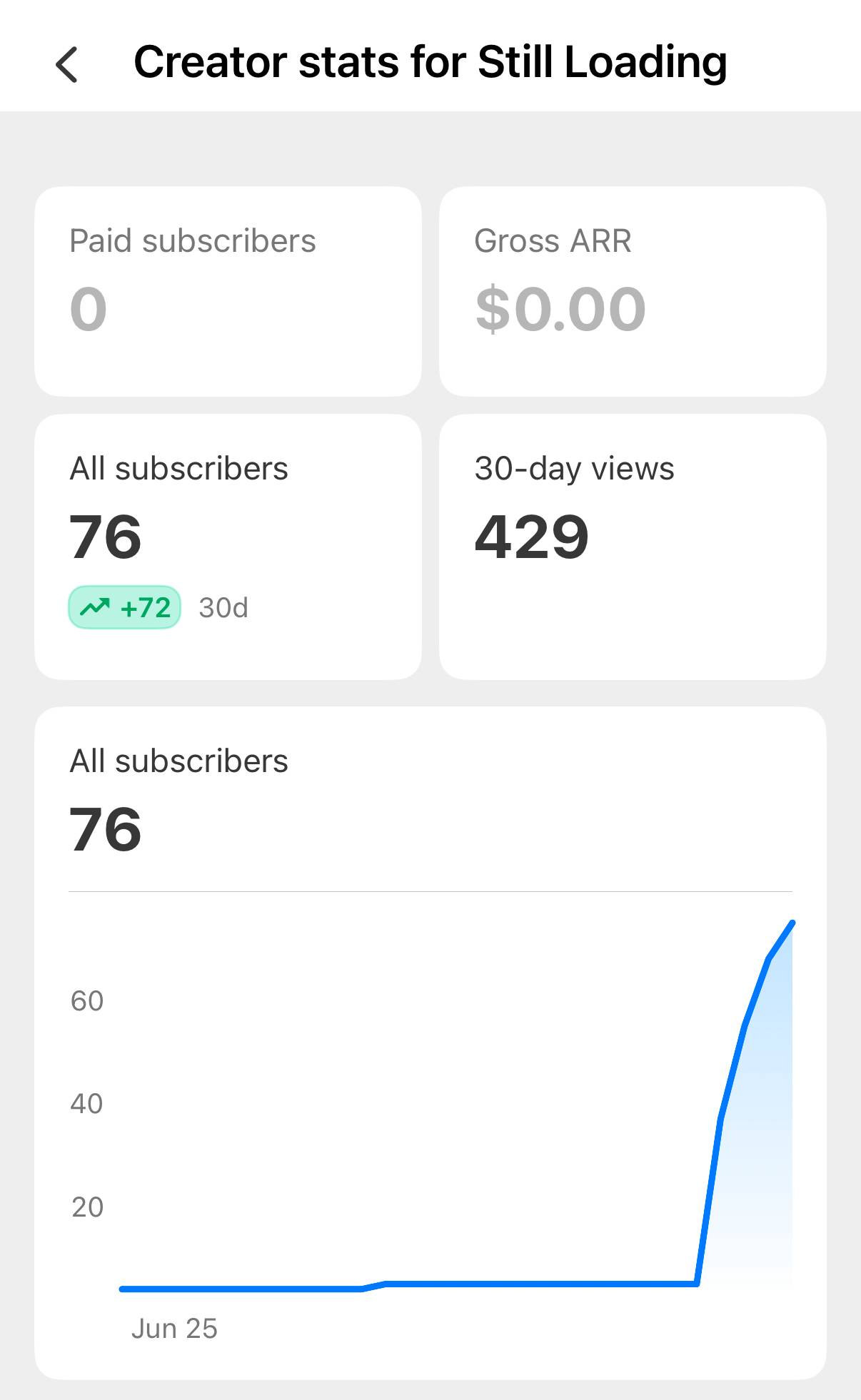Go back from Creator stats
This screenshot has width=861, height=1400.
[66, 64]
